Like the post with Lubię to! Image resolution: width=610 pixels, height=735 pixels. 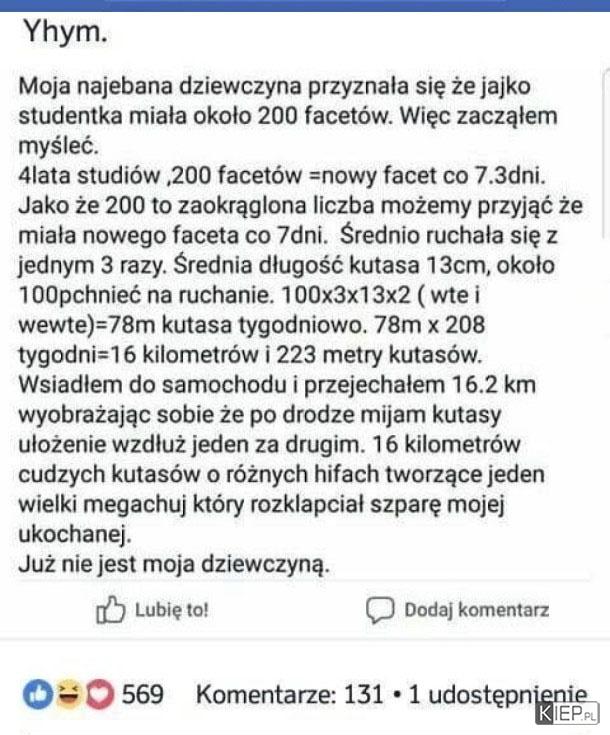coord(152,609)
